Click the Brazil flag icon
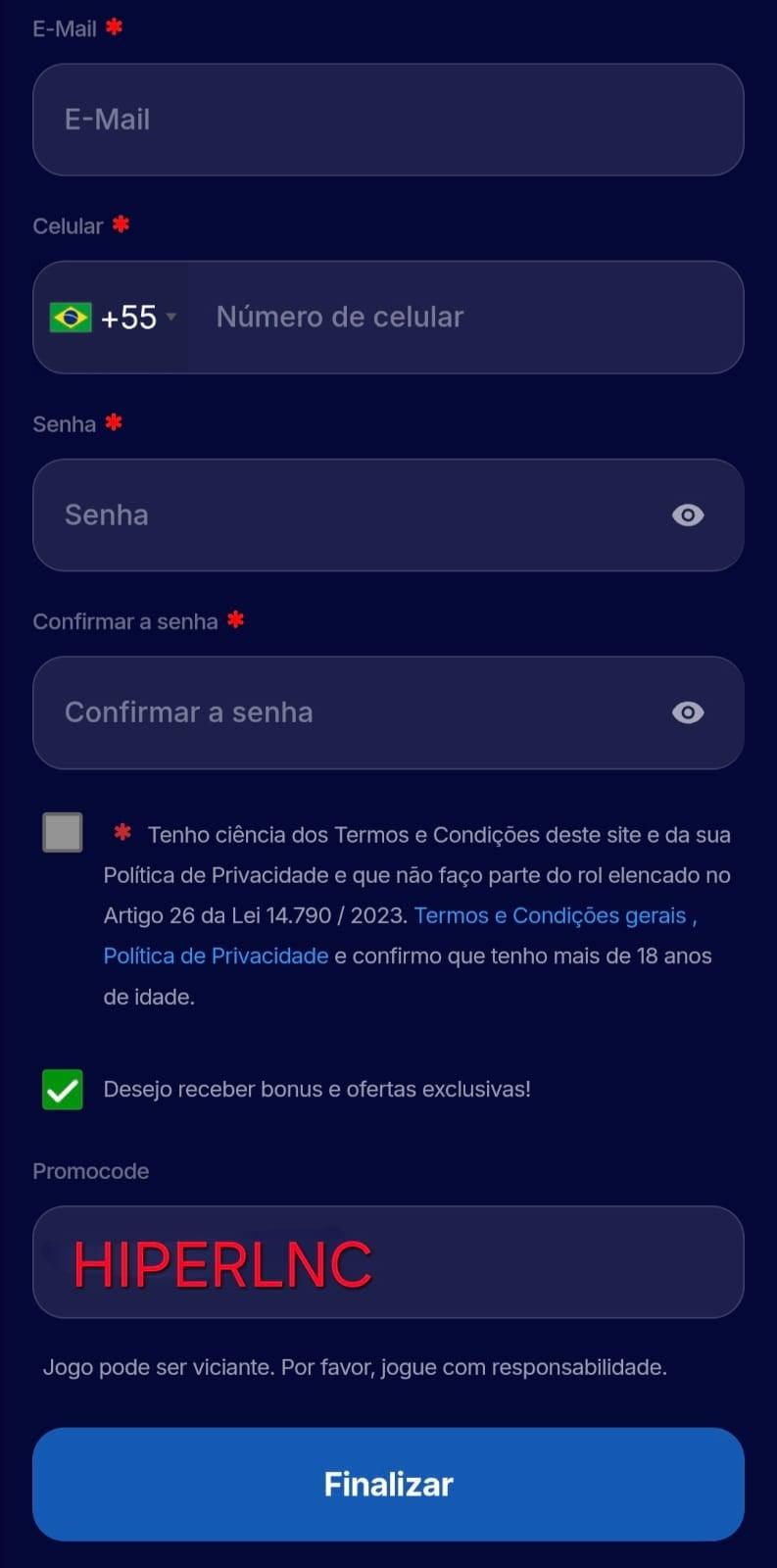 point(70,318)
